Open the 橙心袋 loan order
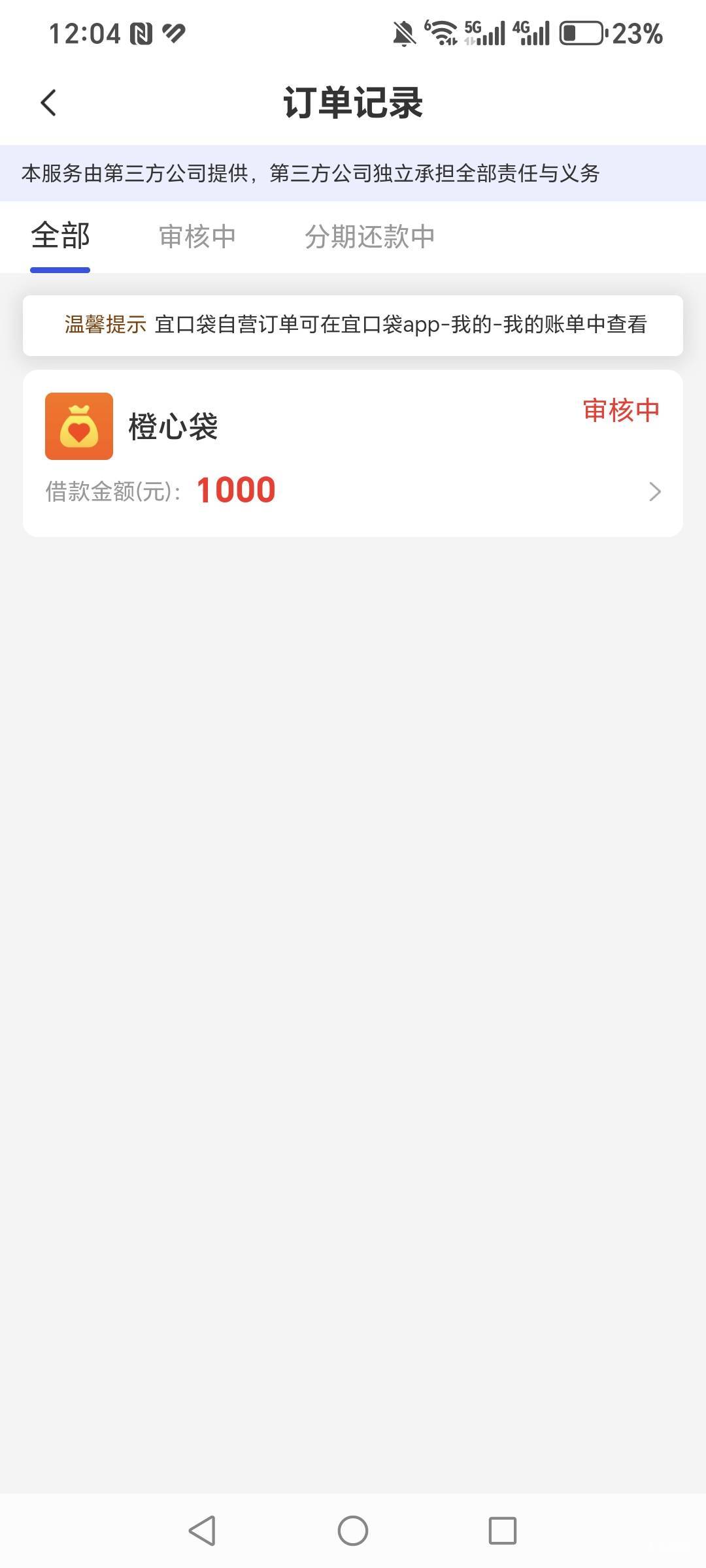 pyautogui.click(x=353, y=453)
